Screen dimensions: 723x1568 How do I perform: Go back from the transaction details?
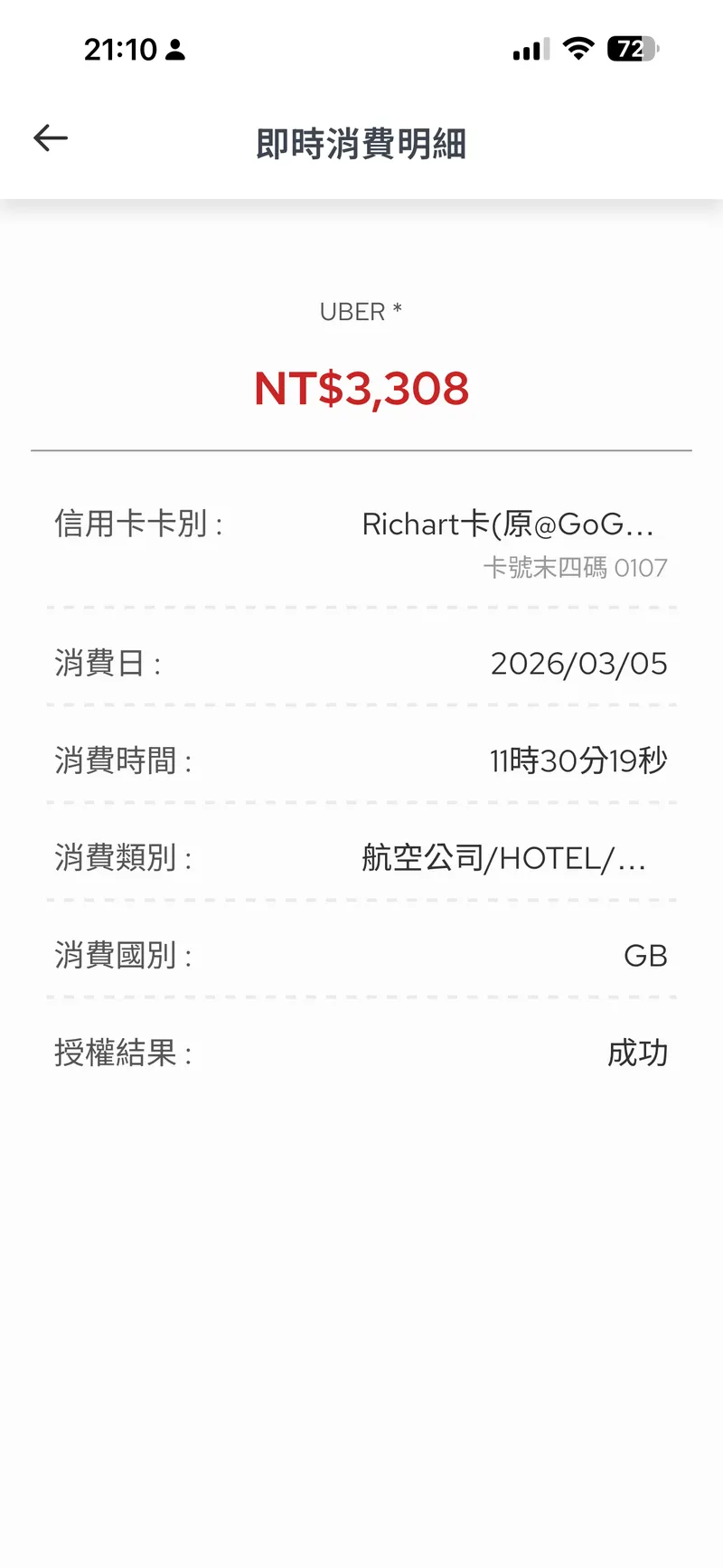tap(51, 138)
